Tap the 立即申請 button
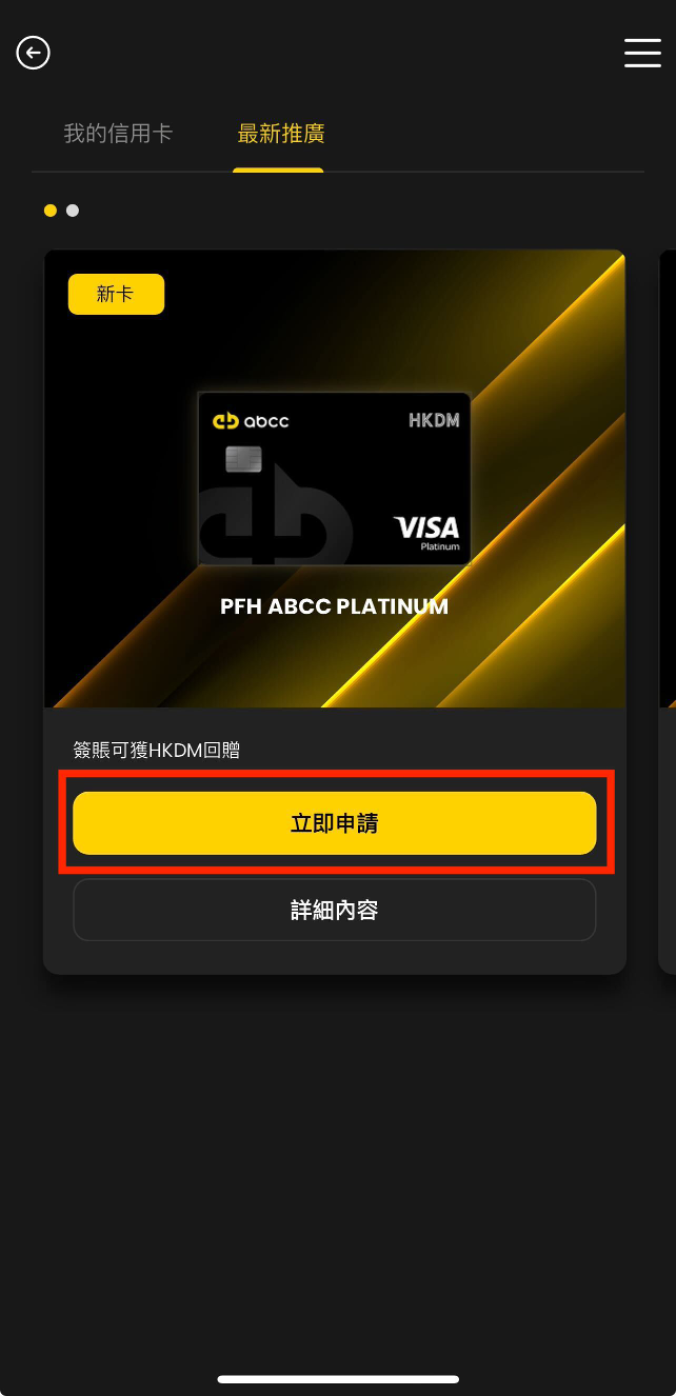 (x=334, y=824)
